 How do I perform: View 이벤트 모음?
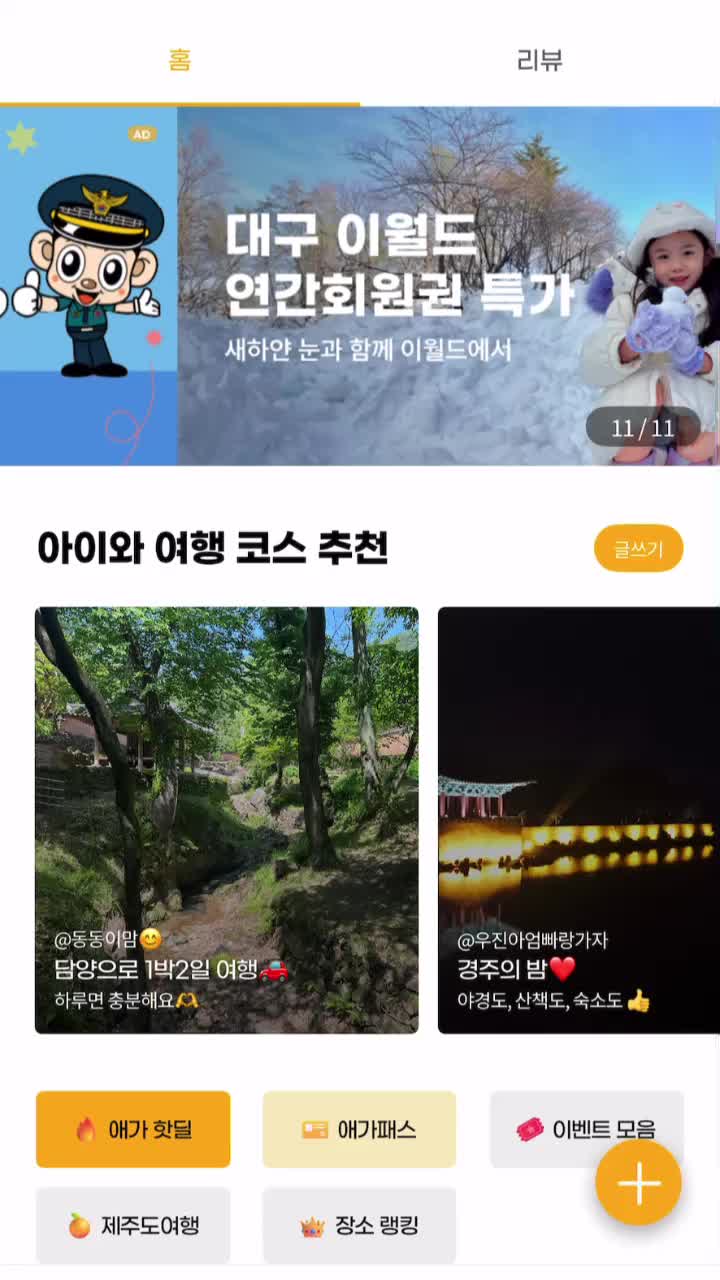pos(560,1130)
